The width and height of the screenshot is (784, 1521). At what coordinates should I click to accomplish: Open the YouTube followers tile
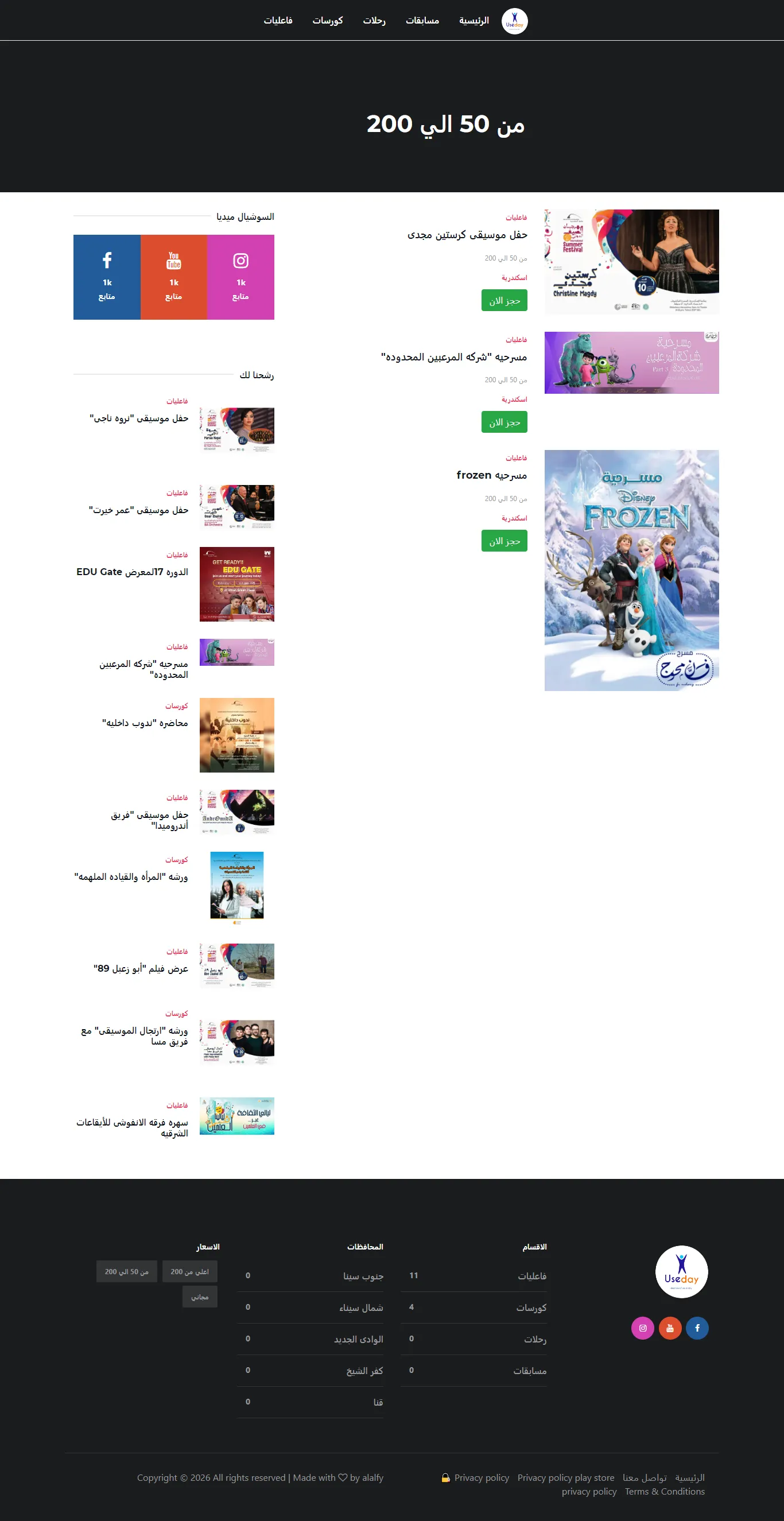(173, 277)
